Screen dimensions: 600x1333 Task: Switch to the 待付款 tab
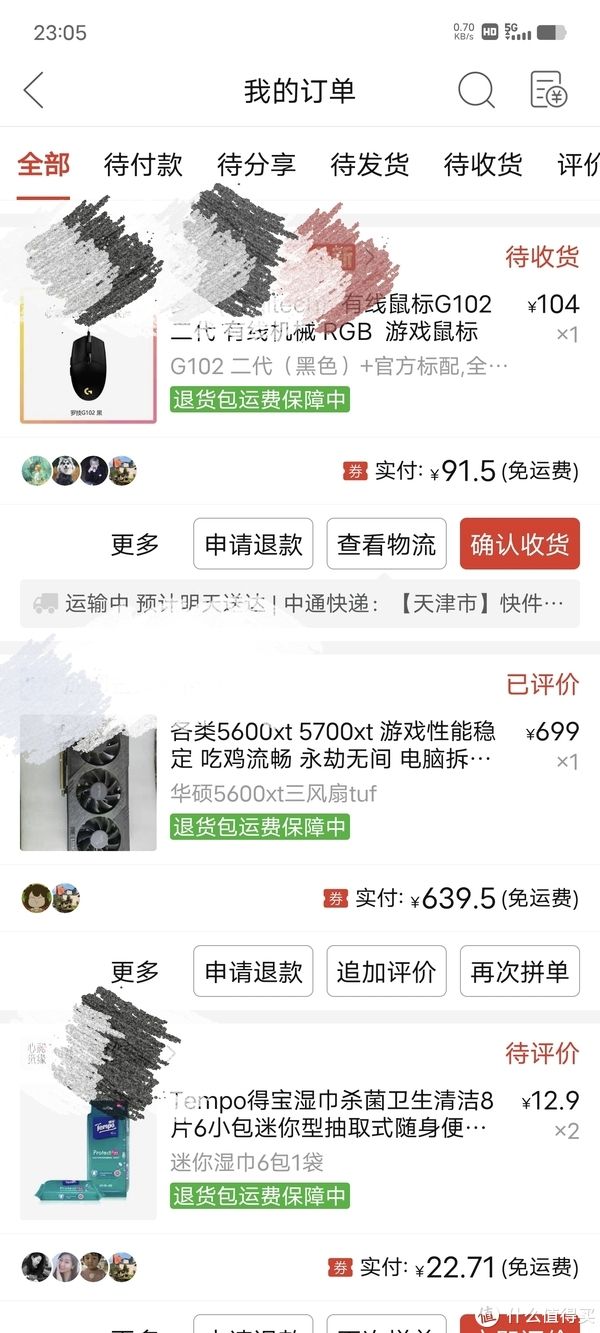click(143, 165)
